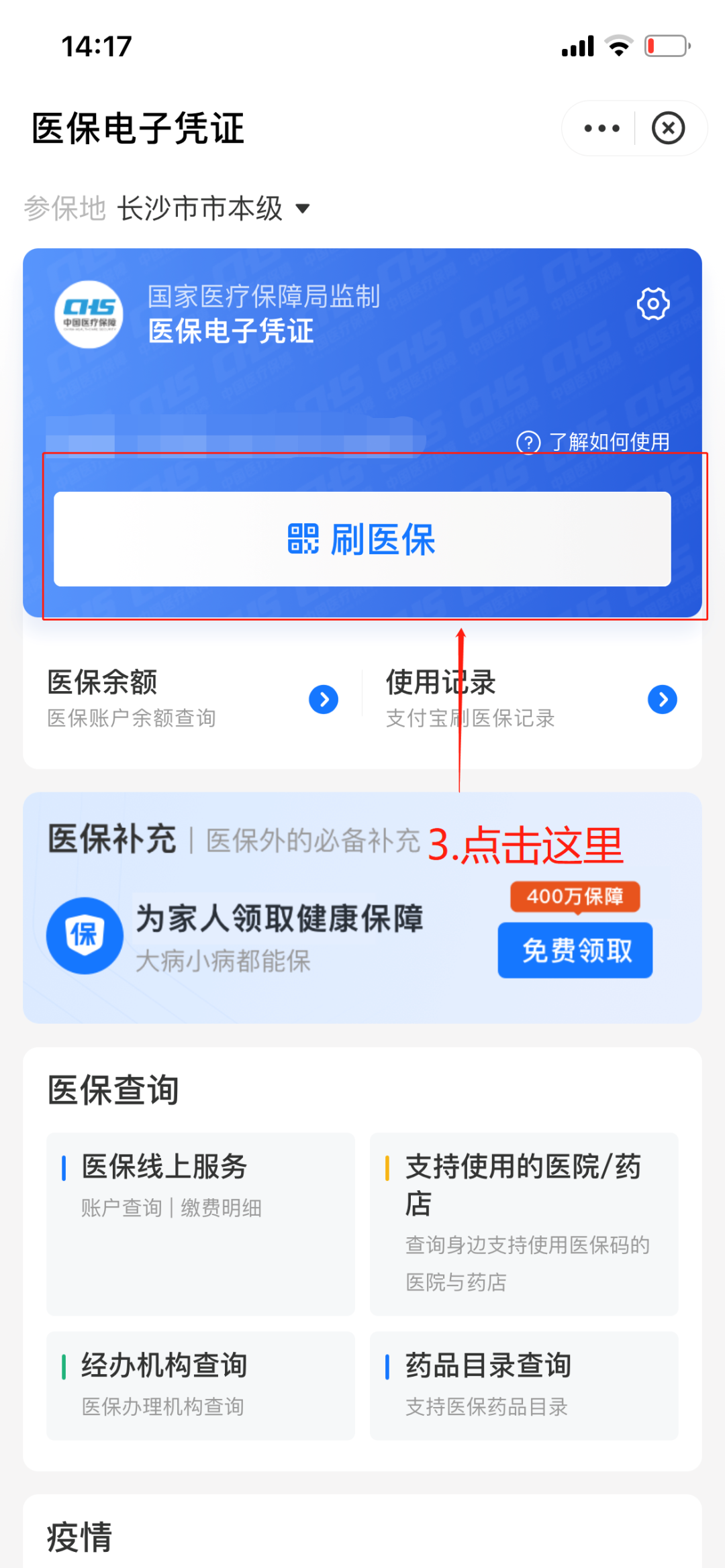Open the three-dot more options menu
This screenshot has height=1568, width=725.
point(601,128)
